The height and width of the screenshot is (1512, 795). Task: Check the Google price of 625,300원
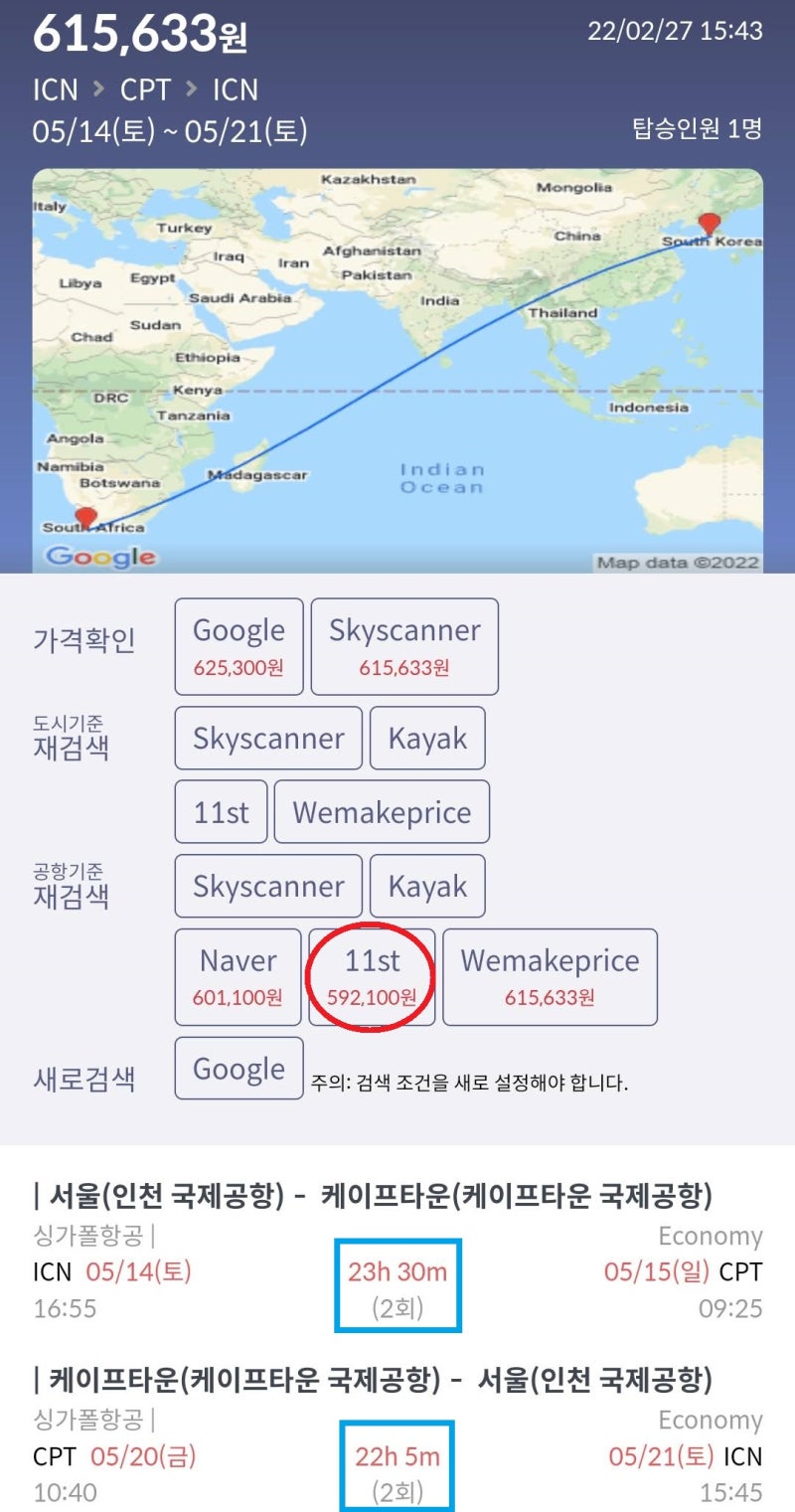[x=238, y=646]
